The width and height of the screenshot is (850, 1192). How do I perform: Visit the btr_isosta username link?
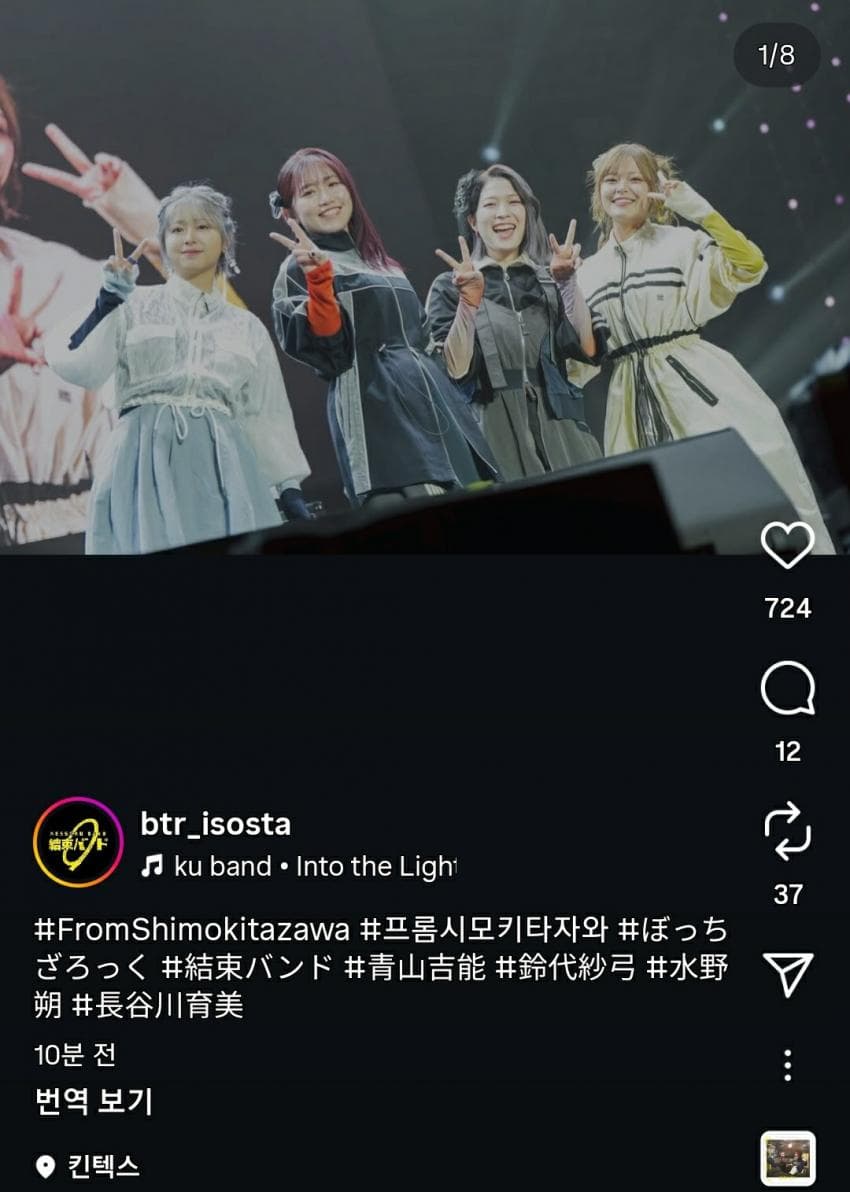pyautogui.click(x=216, y=824)
